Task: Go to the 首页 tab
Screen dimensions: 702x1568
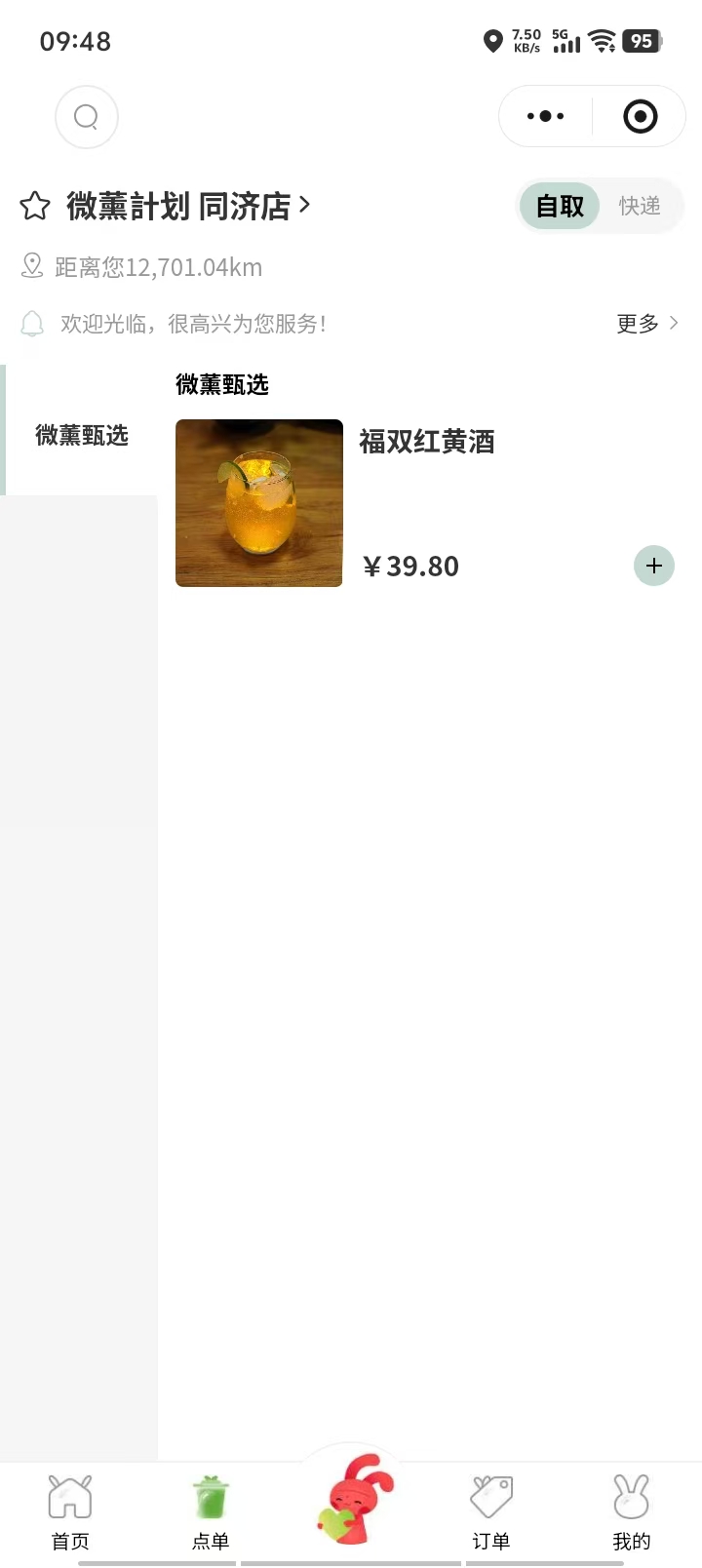Action: (x=70, y=1511)
